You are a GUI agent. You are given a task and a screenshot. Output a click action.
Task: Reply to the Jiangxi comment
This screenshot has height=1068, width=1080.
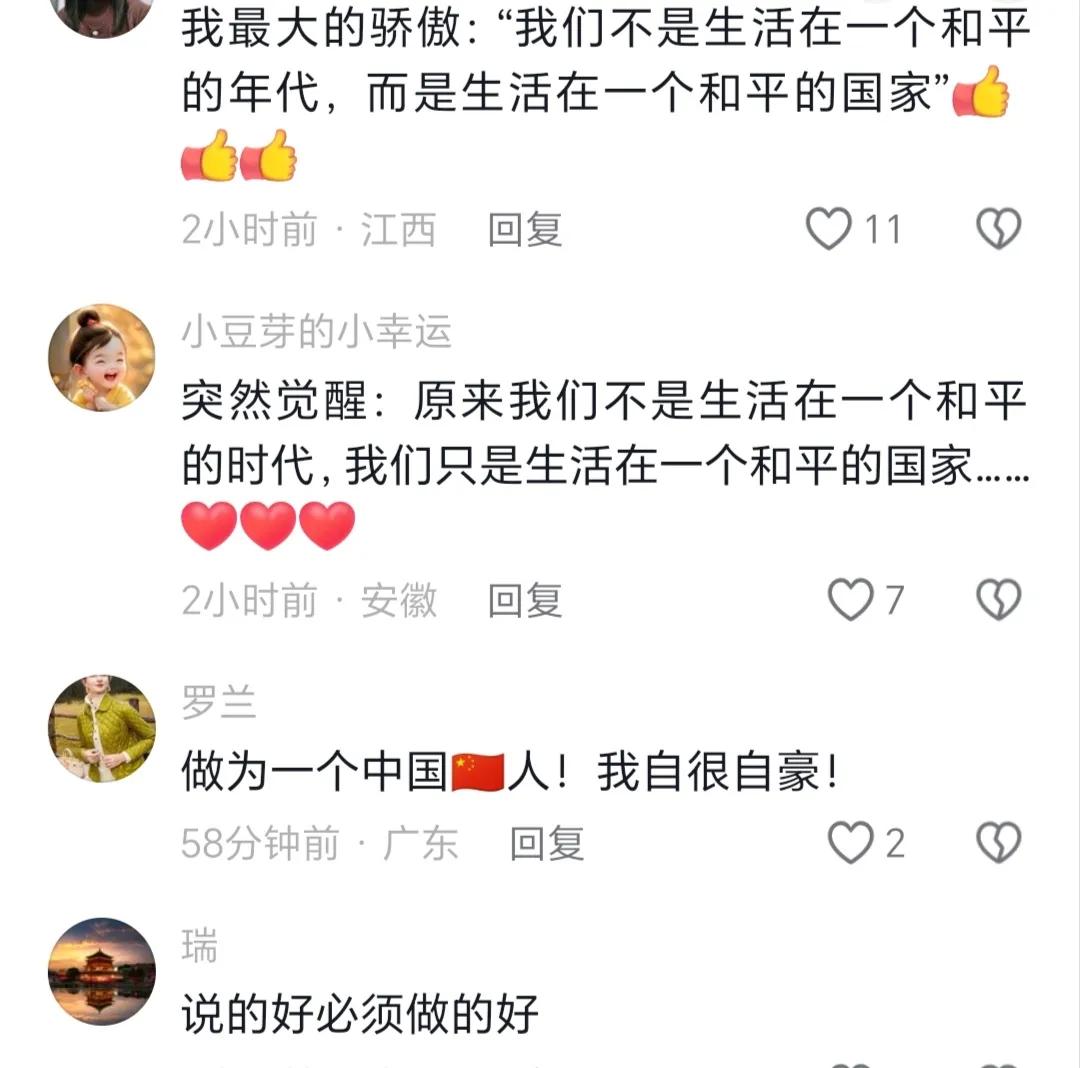coord(525,230)
